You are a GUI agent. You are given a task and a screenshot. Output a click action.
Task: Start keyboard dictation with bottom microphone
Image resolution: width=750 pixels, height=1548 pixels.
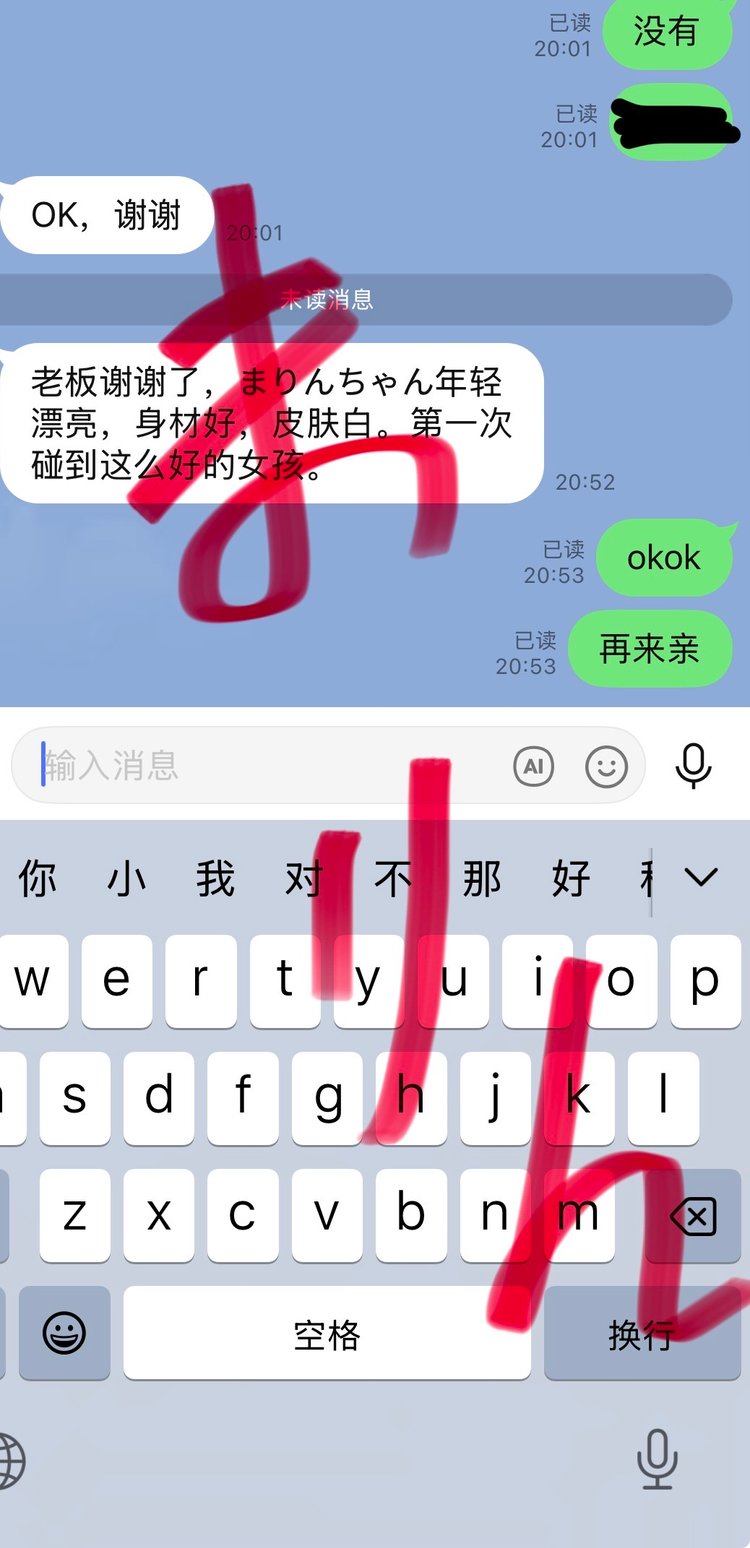pos(657,1458)
